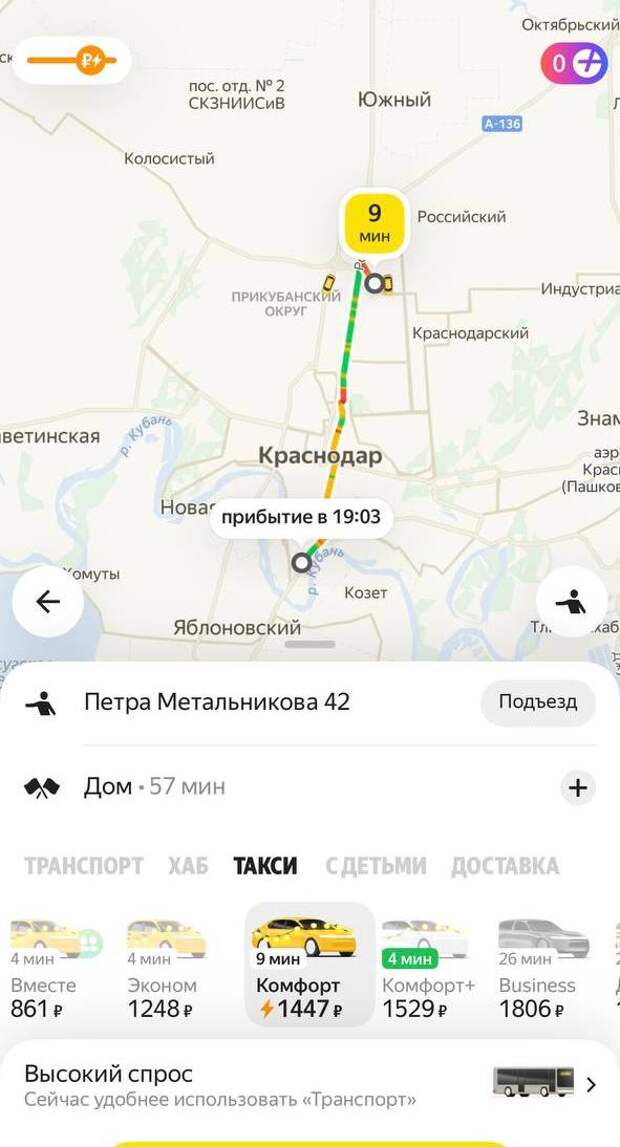Tap the Подъезд button
This screenshot has height=1147, width=620.
[x=537, y=702]
